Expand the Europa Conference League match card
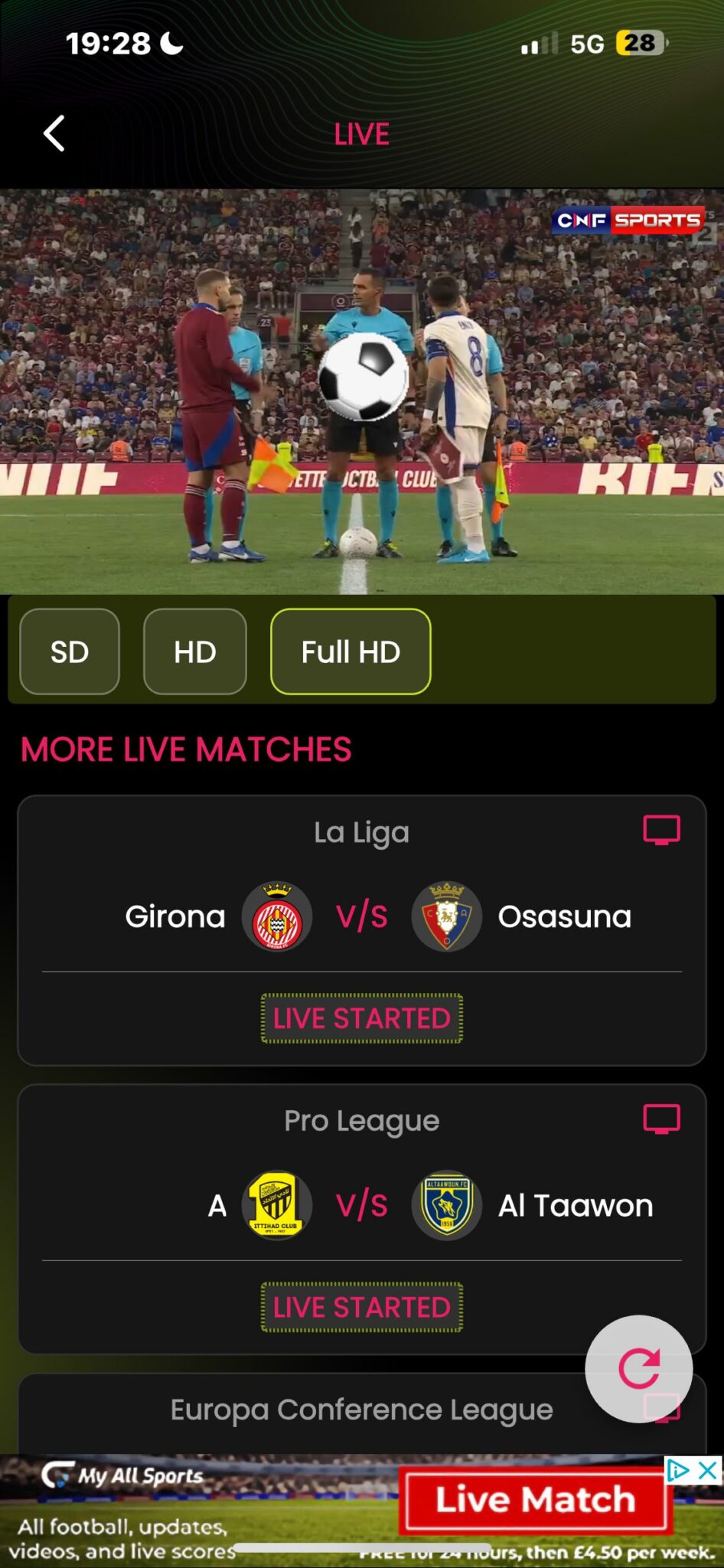 [x=362, y=1409]
